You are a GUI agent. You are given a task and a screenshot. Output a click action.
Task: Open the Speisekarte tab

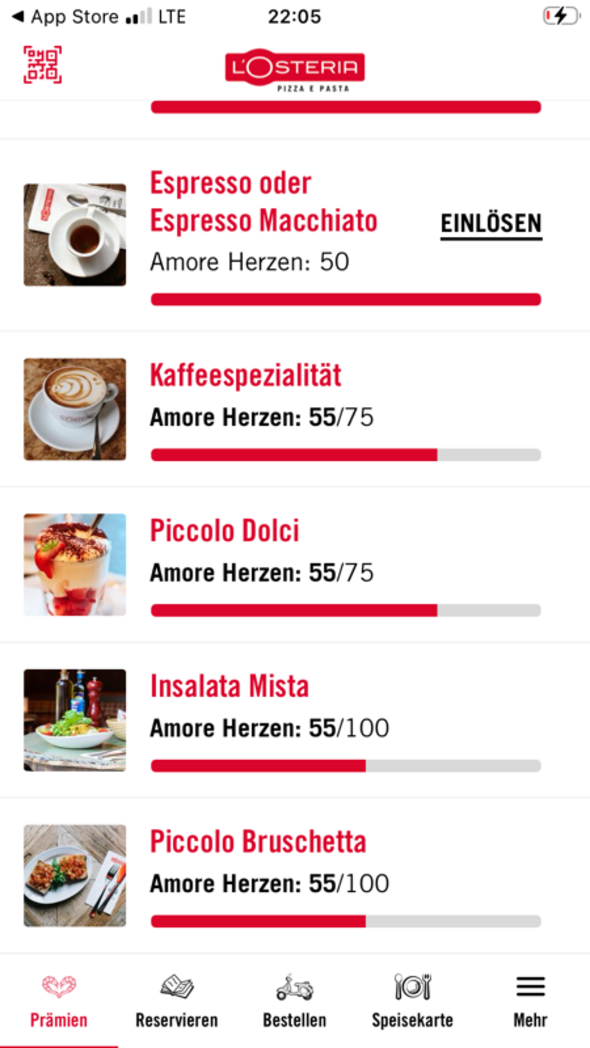click(x=412, y=1001)
